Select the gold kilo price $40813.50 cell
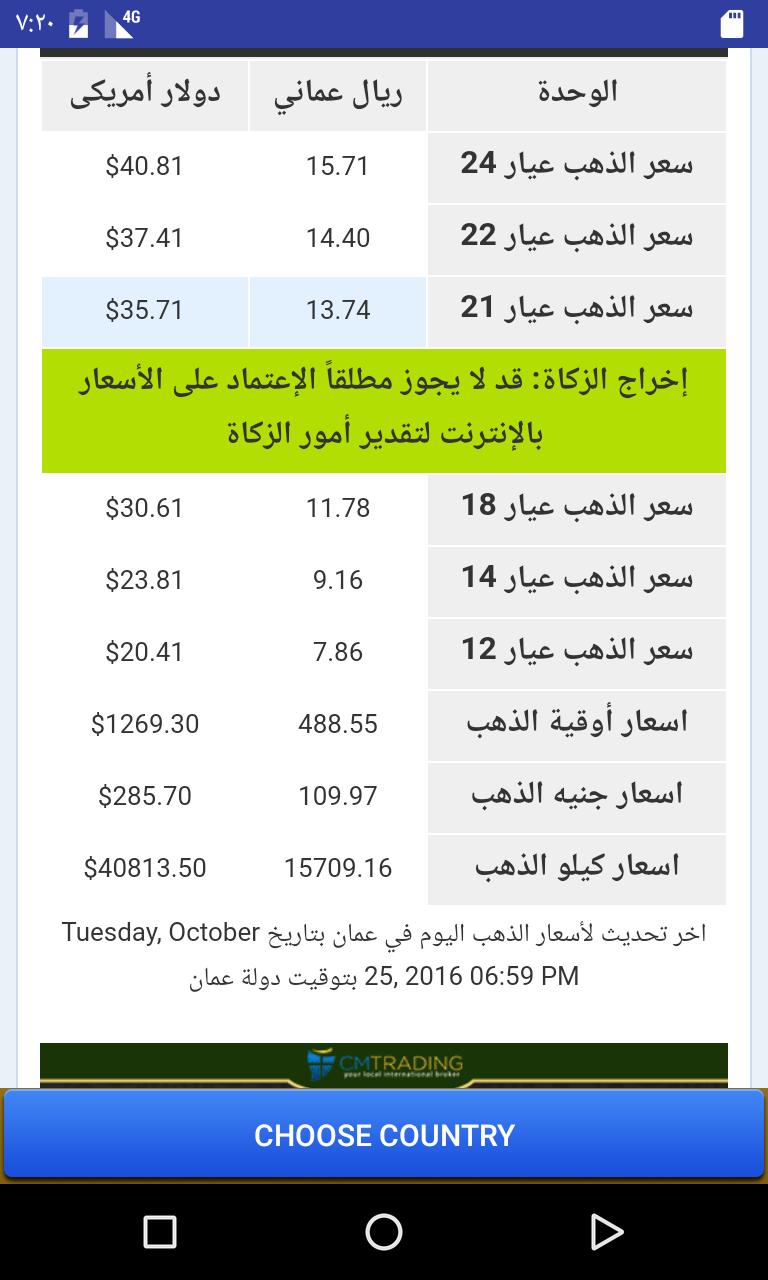The width and height of the screenshot is (768, 1280). pyautogui.click(x=145, y=868)
